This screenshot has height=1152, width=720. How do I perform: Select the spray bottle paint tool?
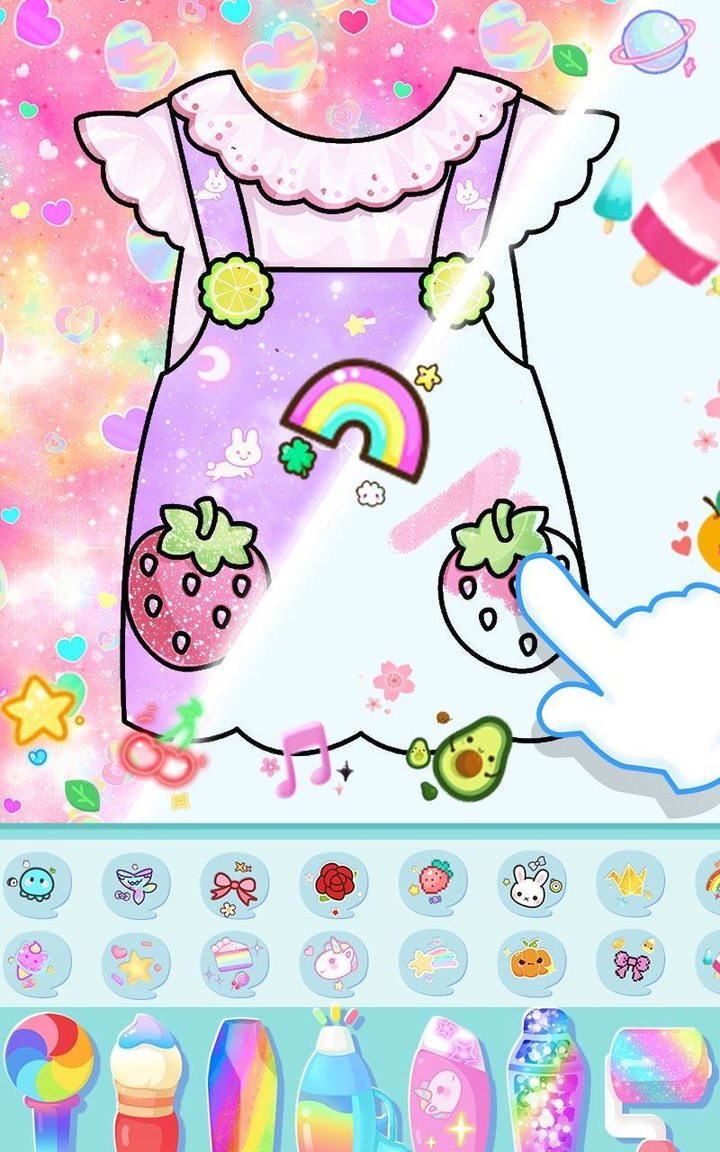[x=340, y=1075]
